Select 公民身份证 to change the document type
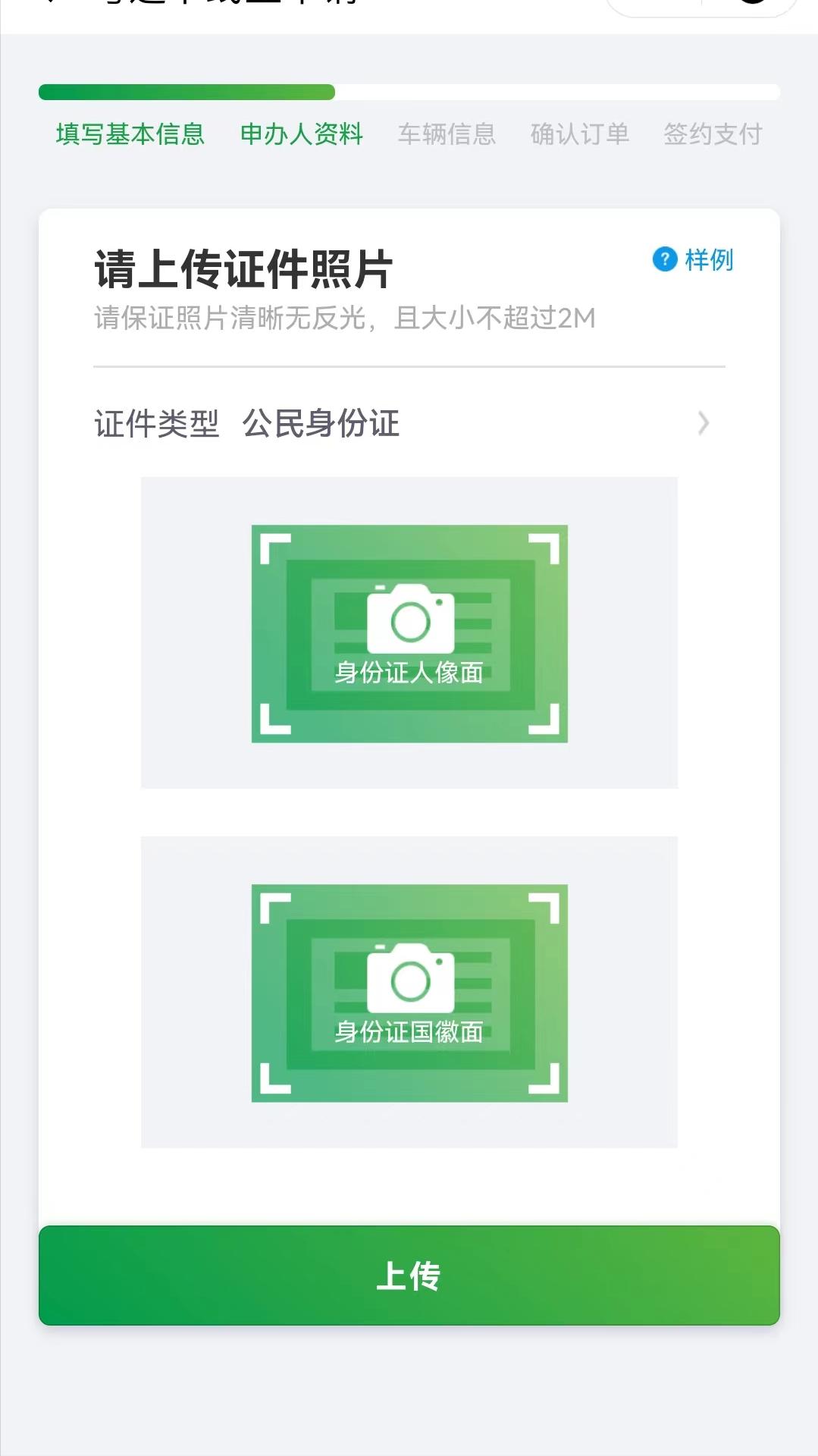Viewport: 818px width, 1456px height. point(321,424)
